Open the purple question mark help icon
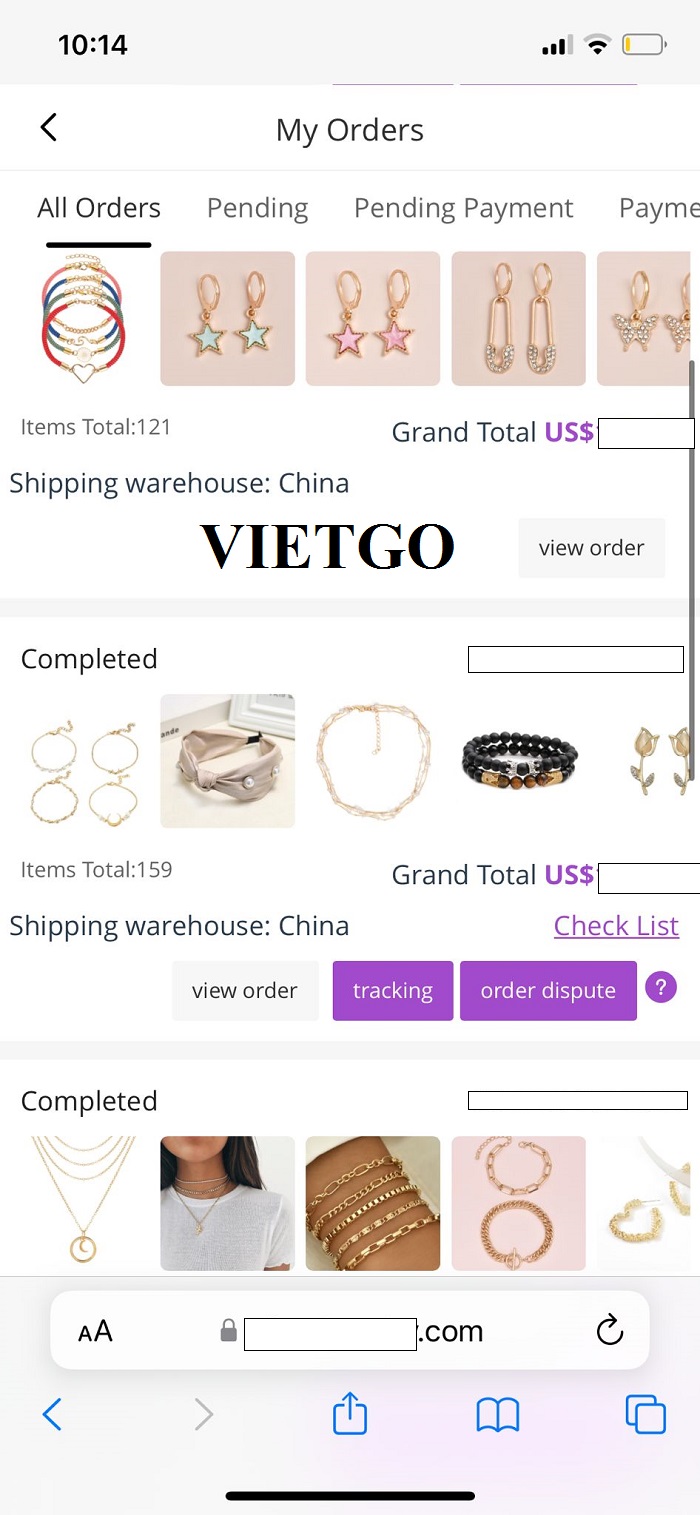 point(660,988)
